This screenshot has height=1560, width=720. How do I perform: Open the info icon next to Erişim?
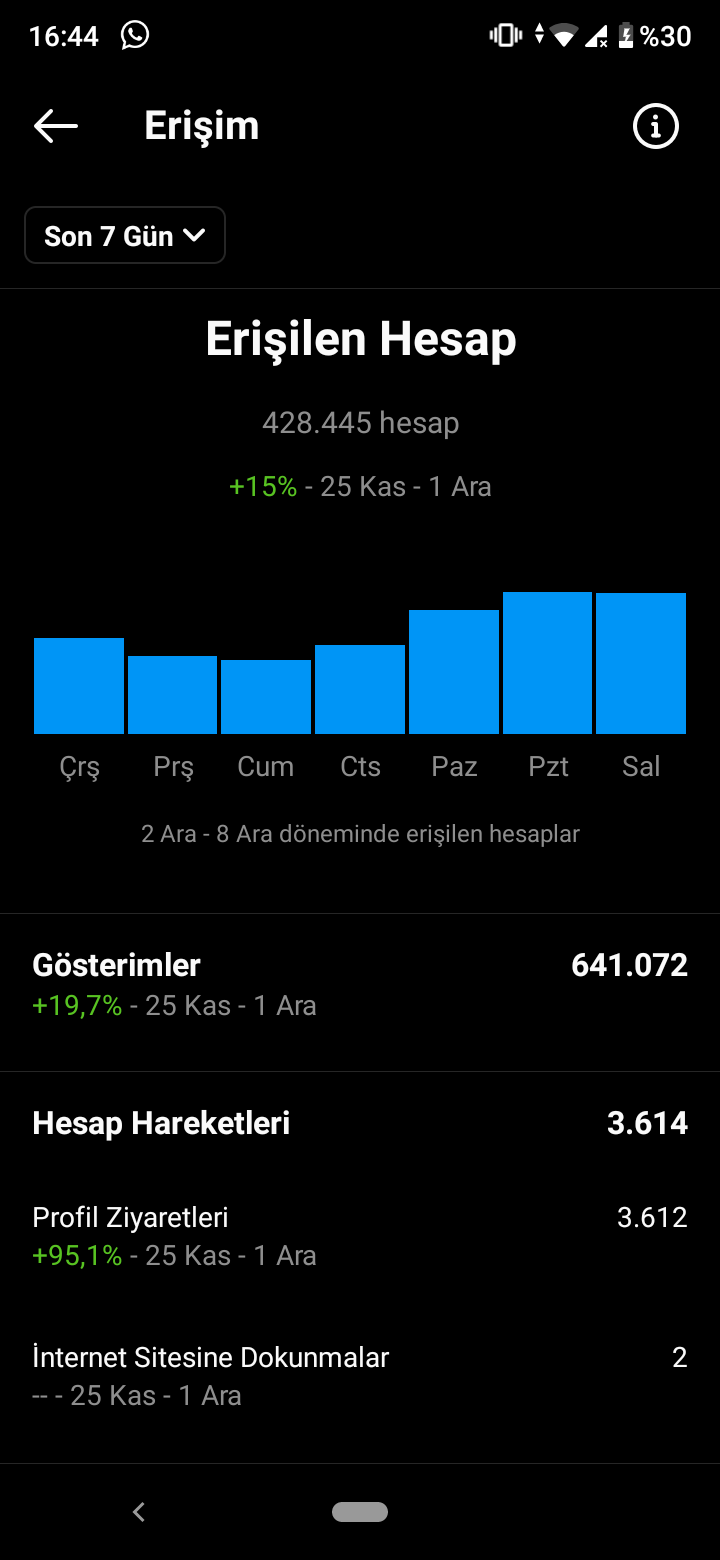click(656, 126)
